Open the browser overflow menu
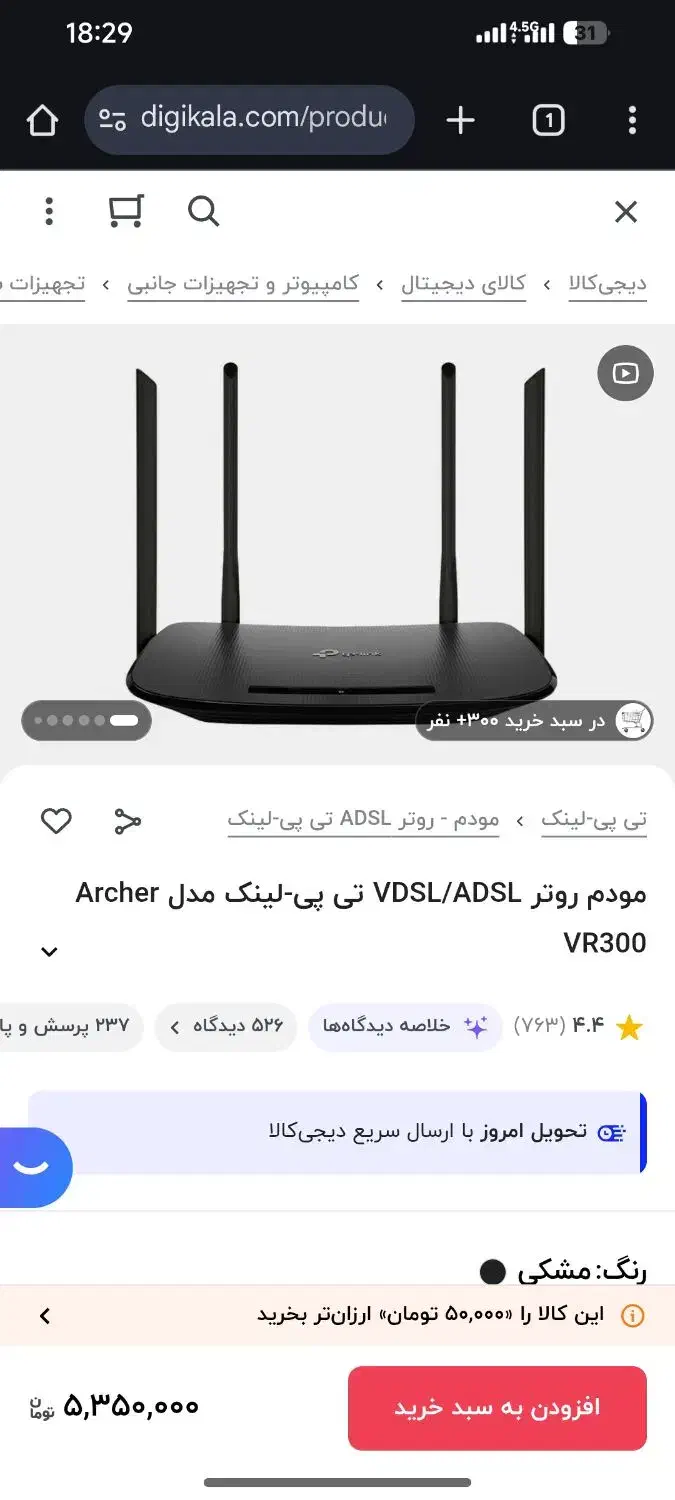This screenshot has height=1500, width=675. pos(632,121)
